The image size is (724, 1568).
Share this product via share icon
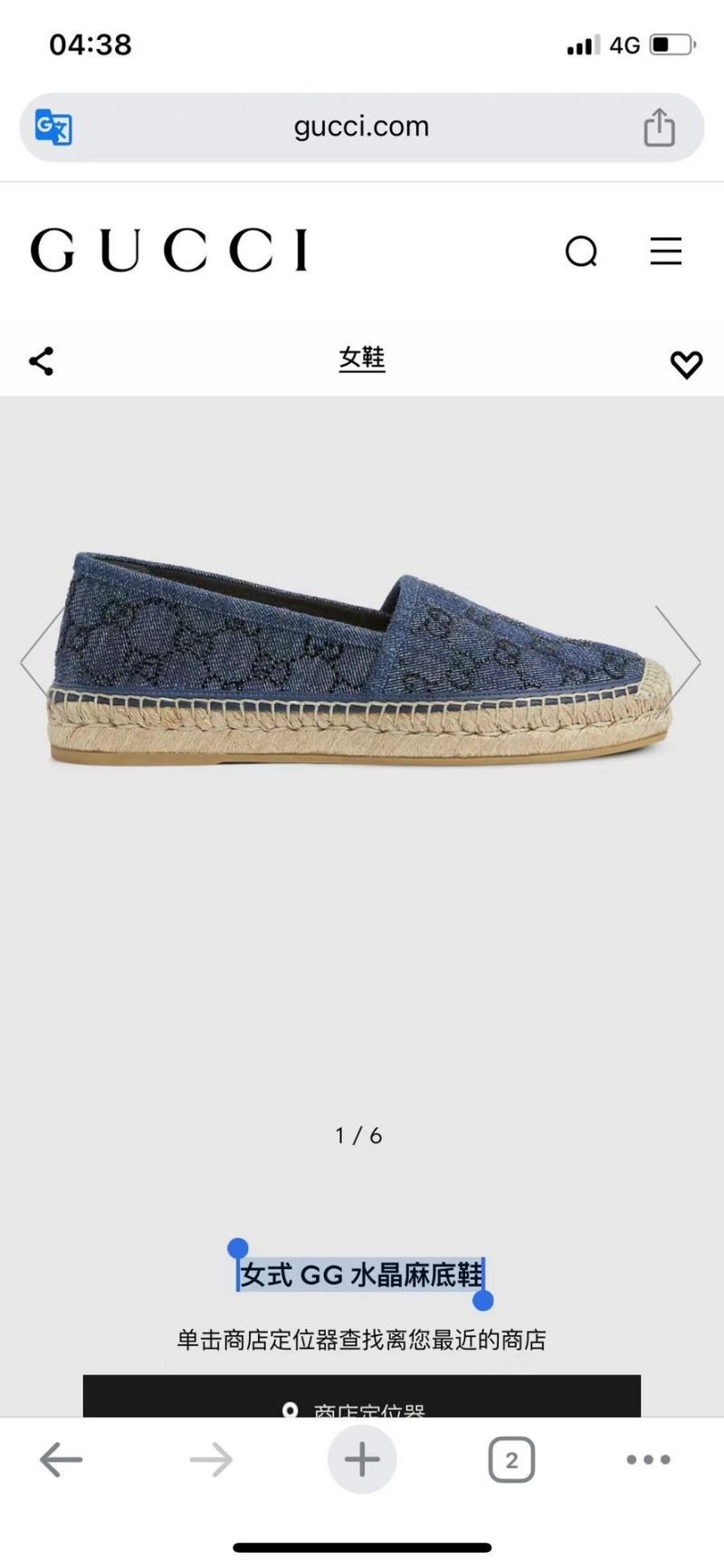42,361
